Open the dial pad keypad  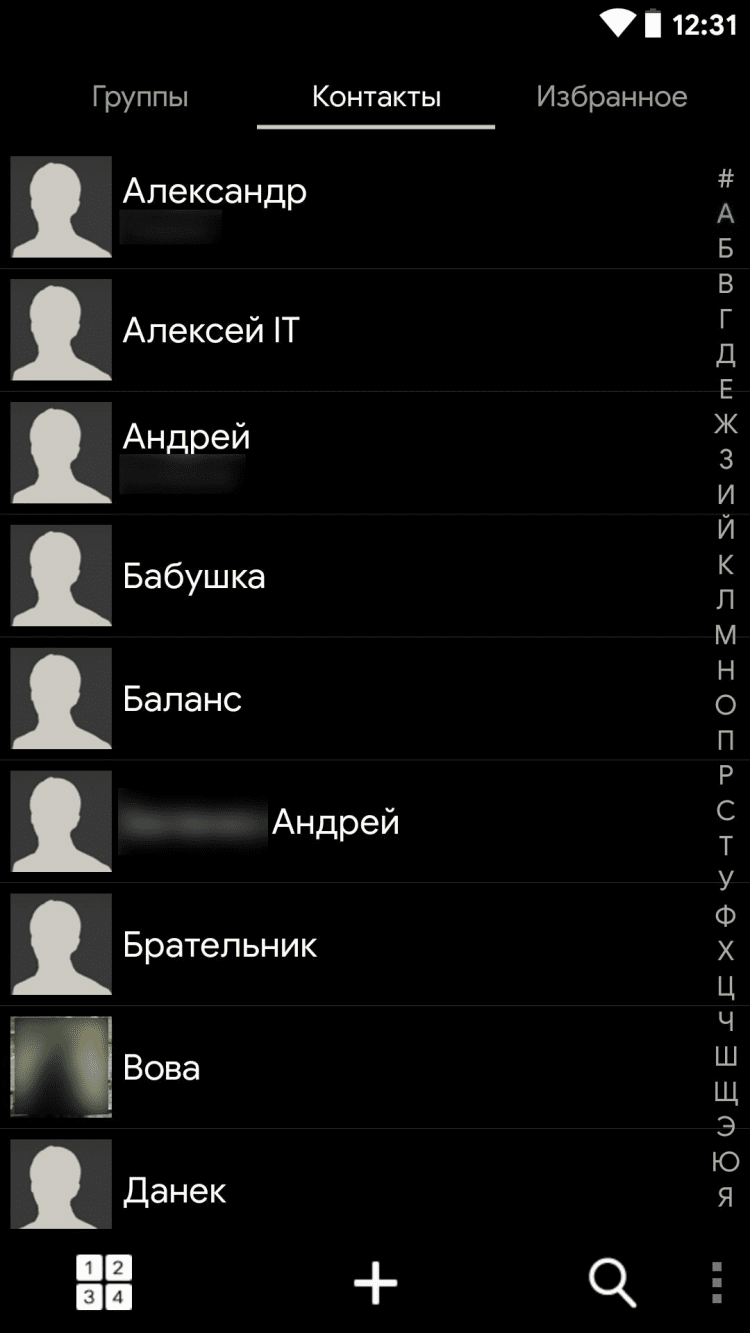tap(104, 1282)
